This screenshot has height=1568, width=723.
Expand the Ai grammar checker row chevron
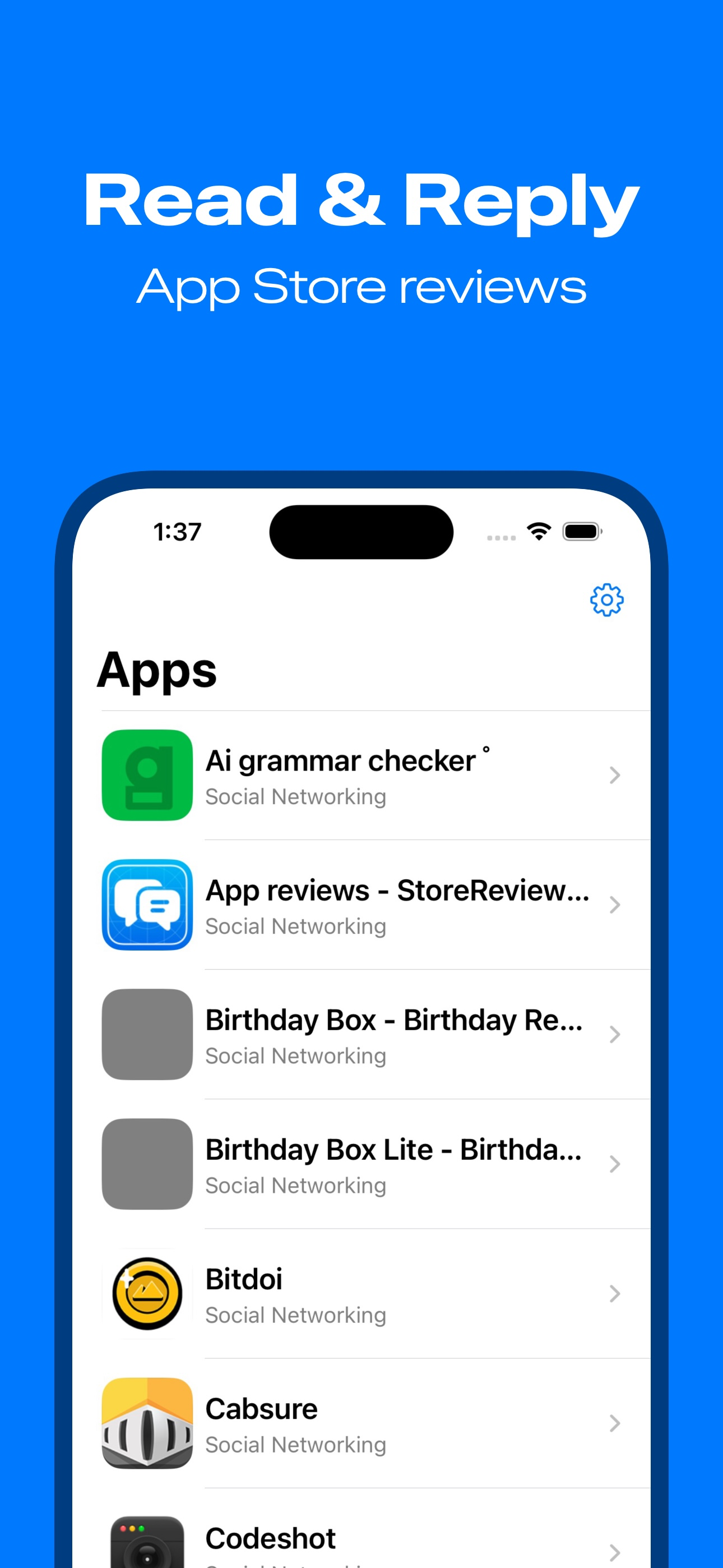tap(614, 775)
